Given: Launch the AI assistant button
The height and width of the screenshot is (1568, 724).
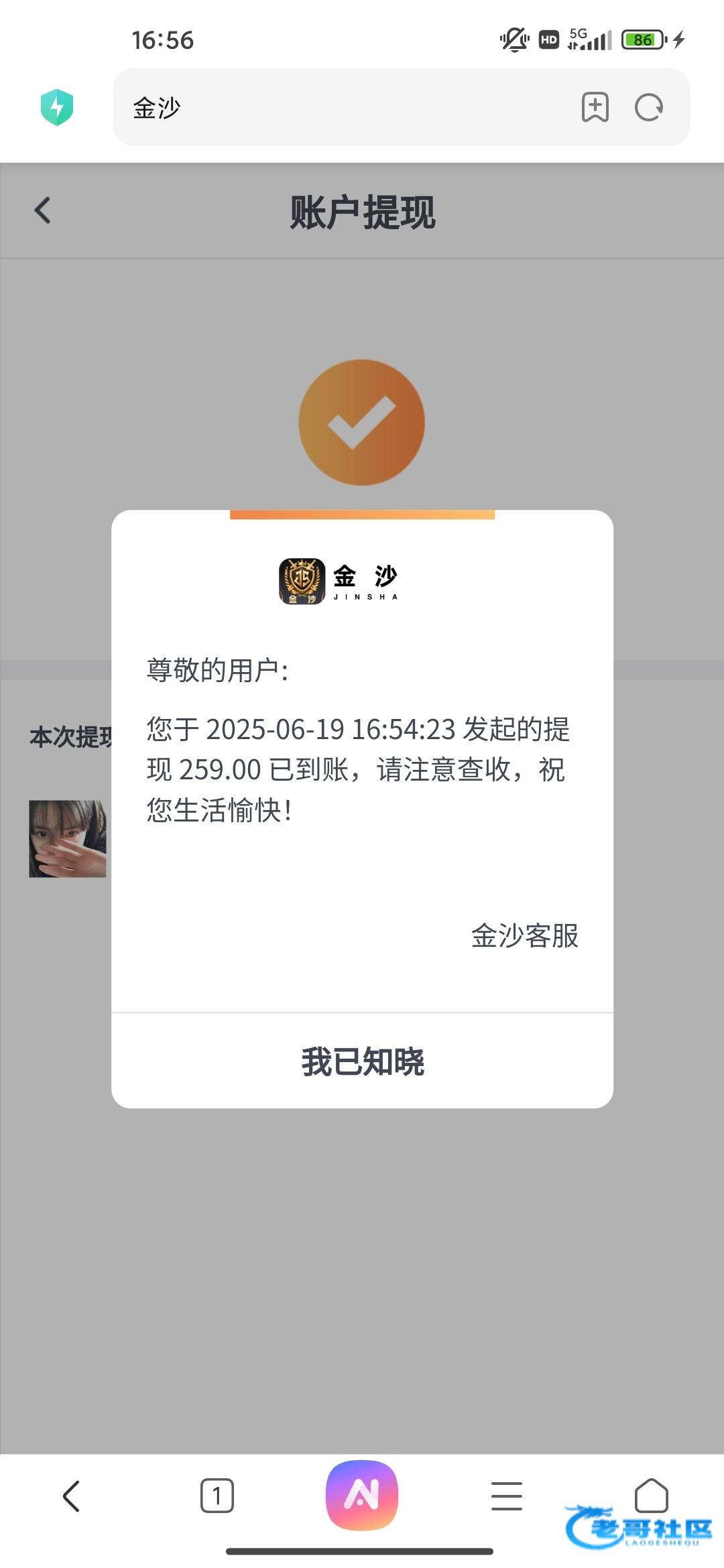Looking at the screenshot, I should click(362, 1495).
